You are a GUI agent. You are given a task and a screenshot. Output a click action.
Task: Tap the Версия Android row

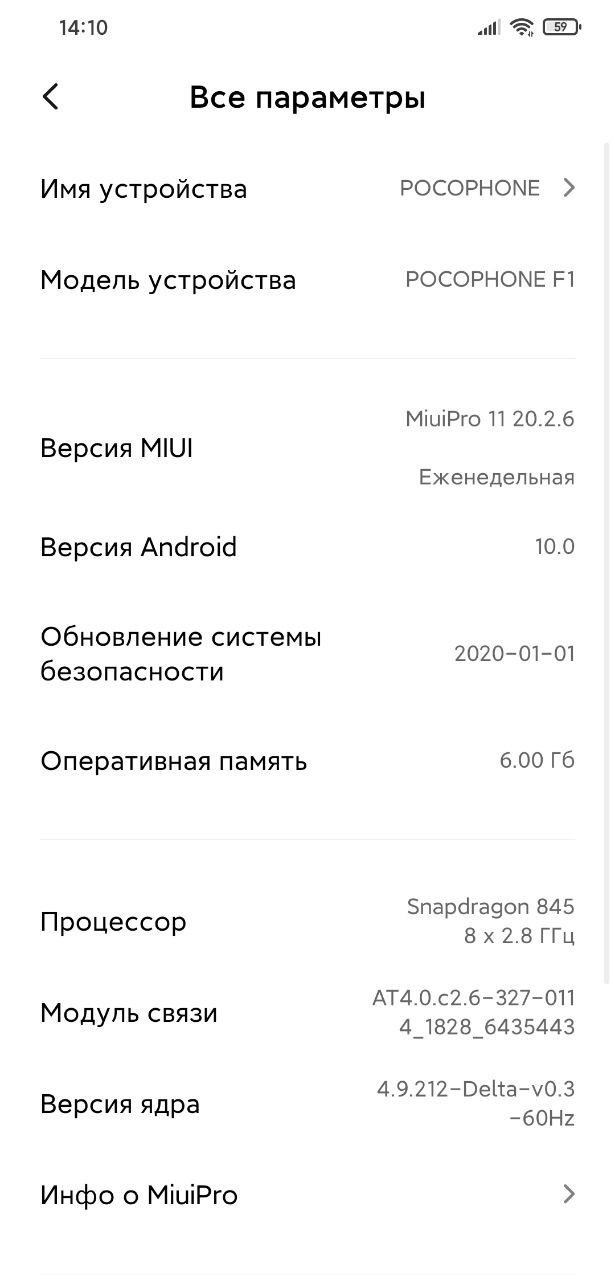pyautogui.click(x=307, y=547)
